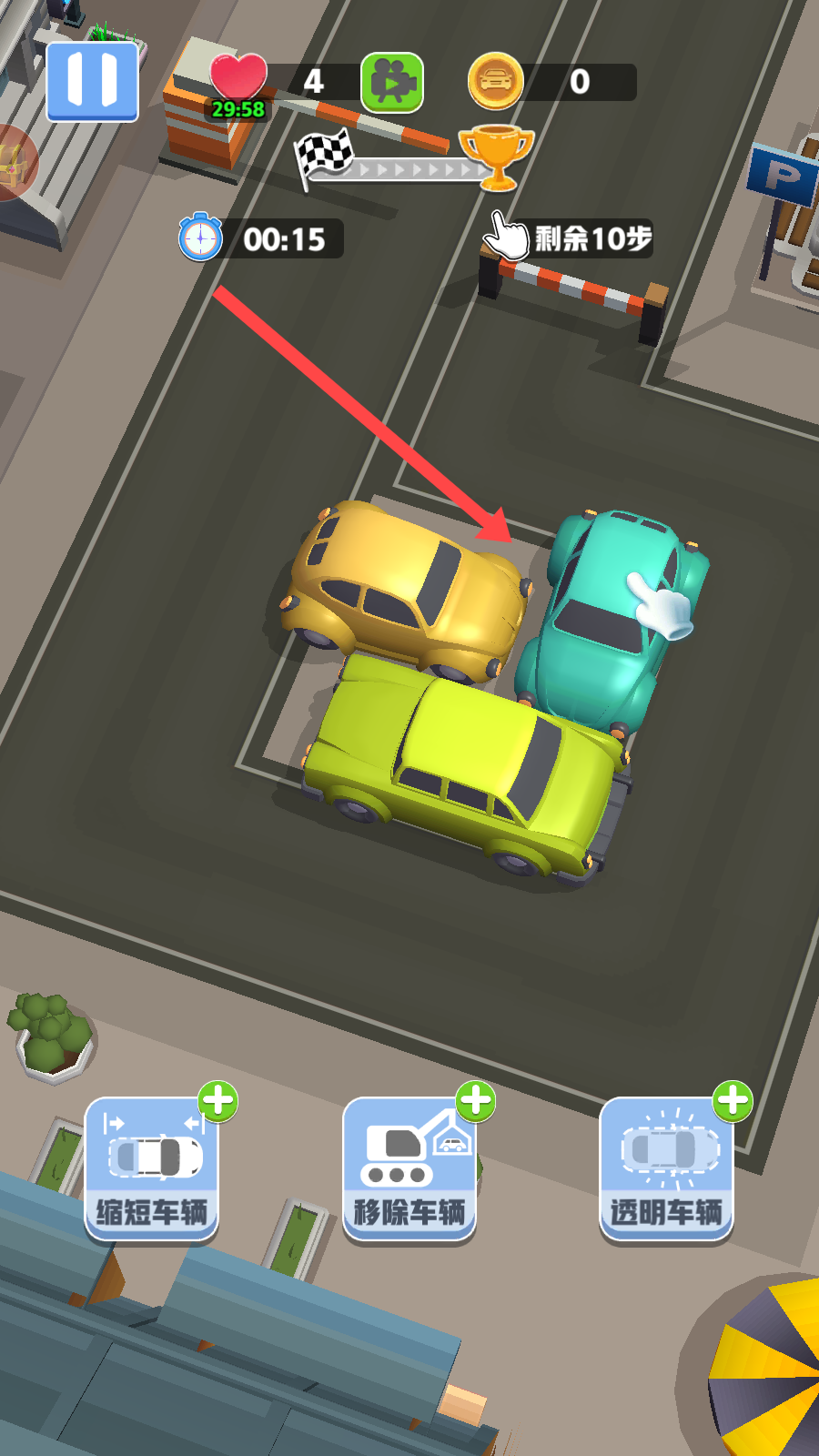Viewport: 819px width, 1456px height.
Task: Use the 透明车辆 transparent vehicle power-up
Action: 667,1168
